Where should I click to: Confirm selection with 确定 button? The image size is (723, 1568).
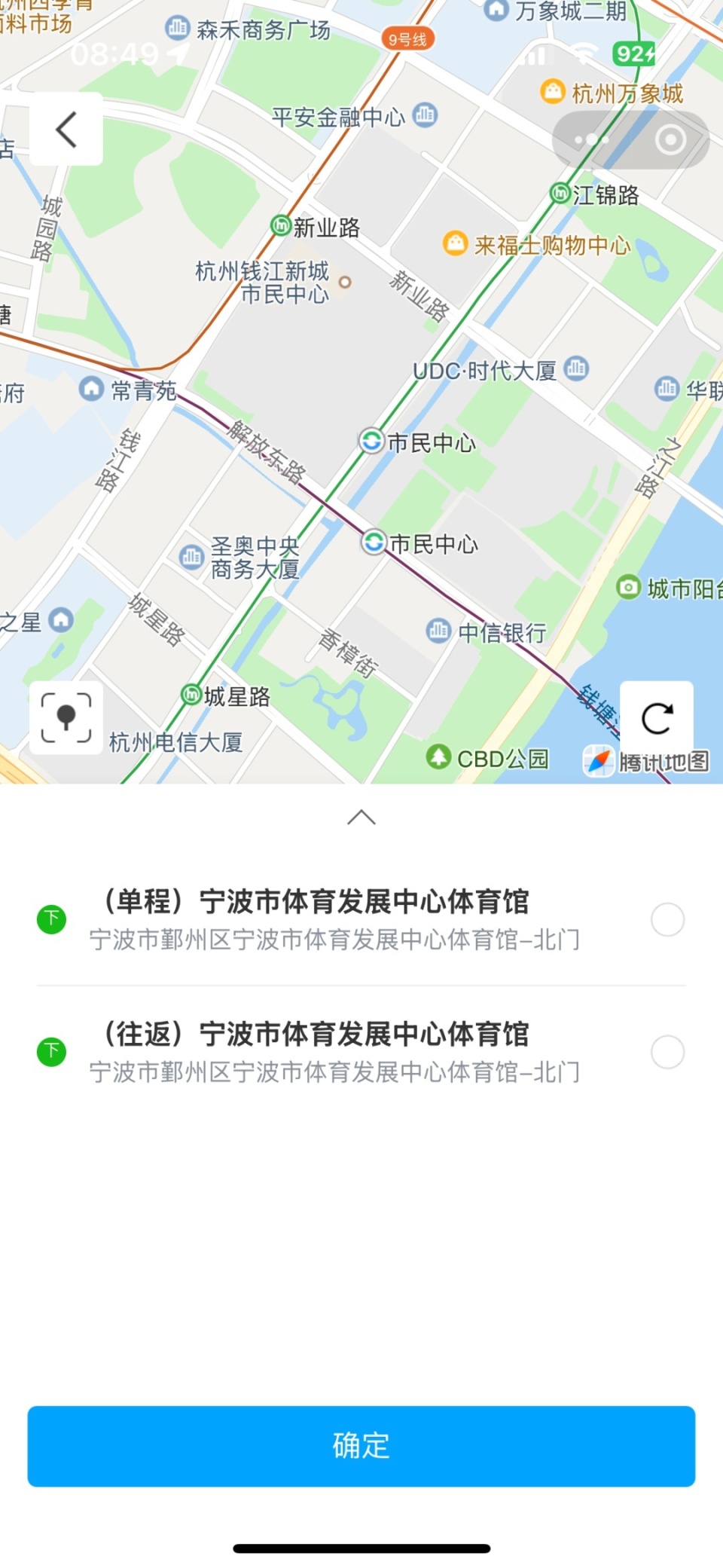click(361, 1446)
